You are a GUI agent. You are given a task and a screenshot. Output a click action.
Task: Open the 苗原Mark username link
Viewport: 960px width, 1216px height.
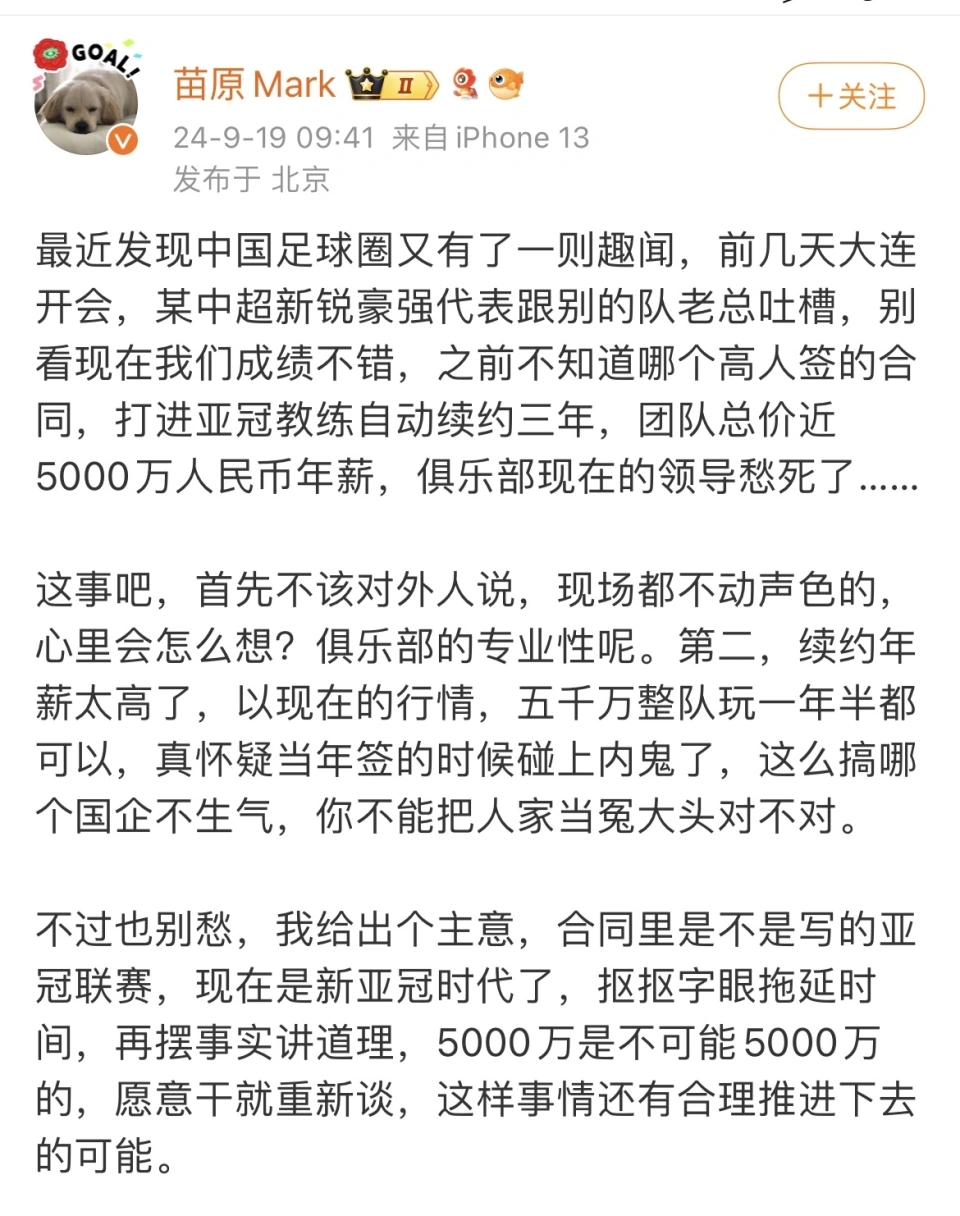pos(254,85)
